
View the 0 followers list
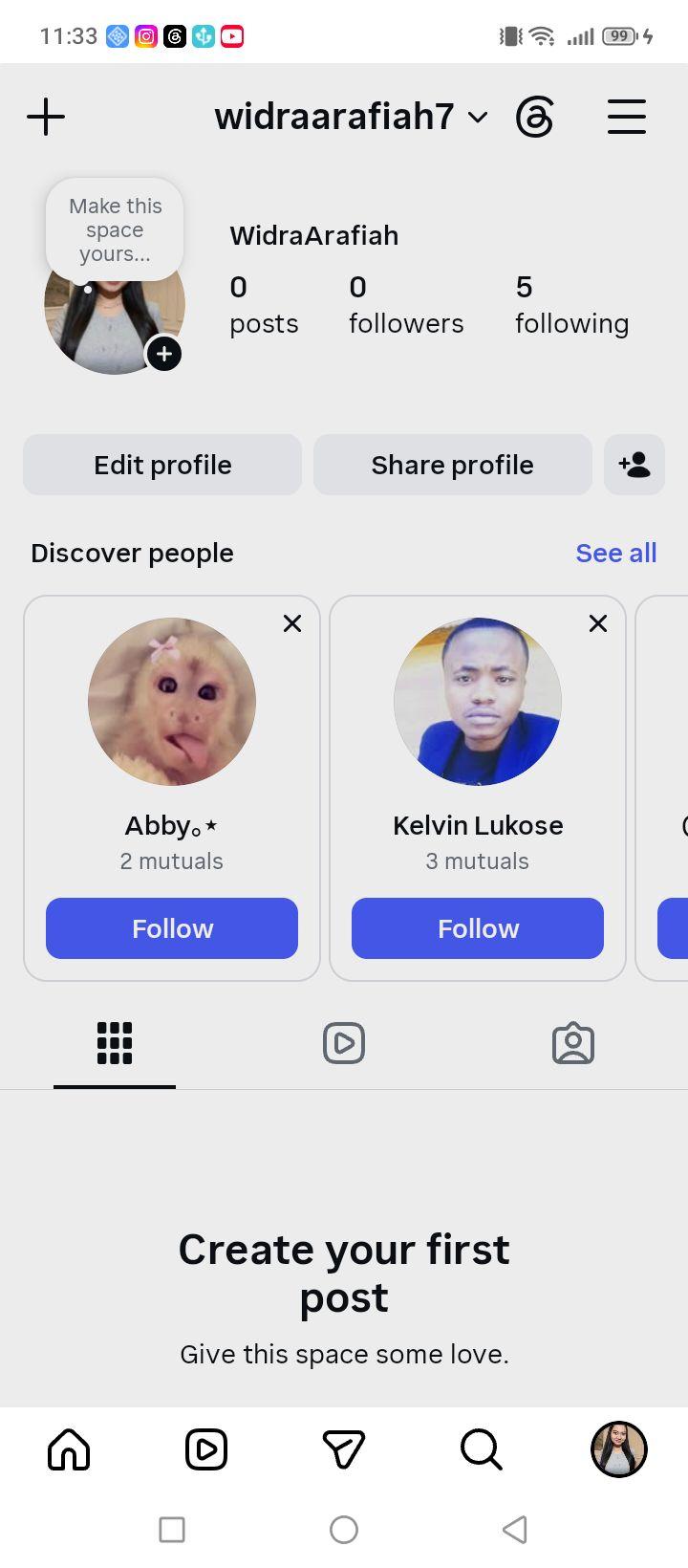click(406, 305)
